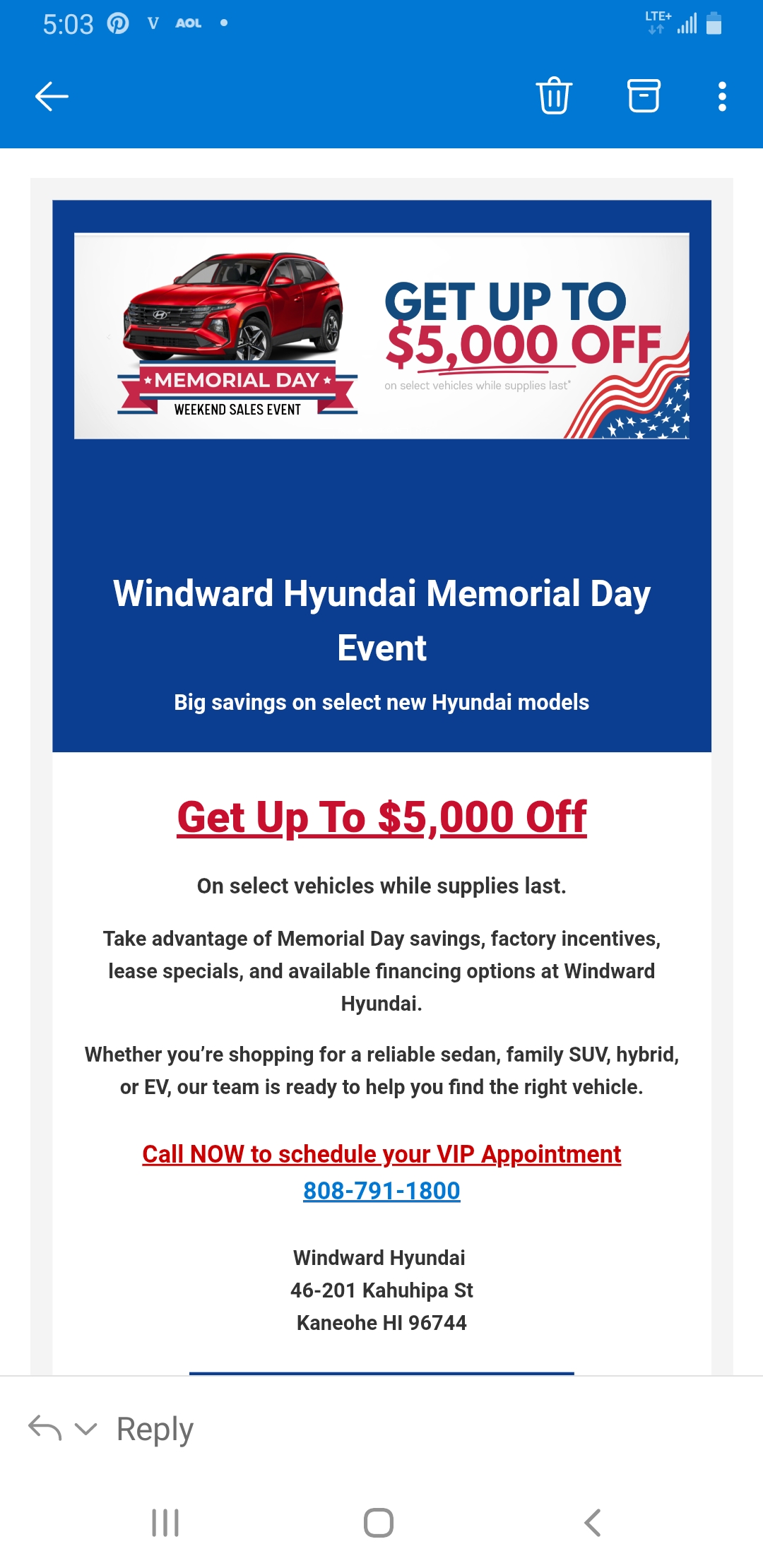763x1568 pixels.
Task: Open the three-dot overflow menu
Action: coord(722,96)
